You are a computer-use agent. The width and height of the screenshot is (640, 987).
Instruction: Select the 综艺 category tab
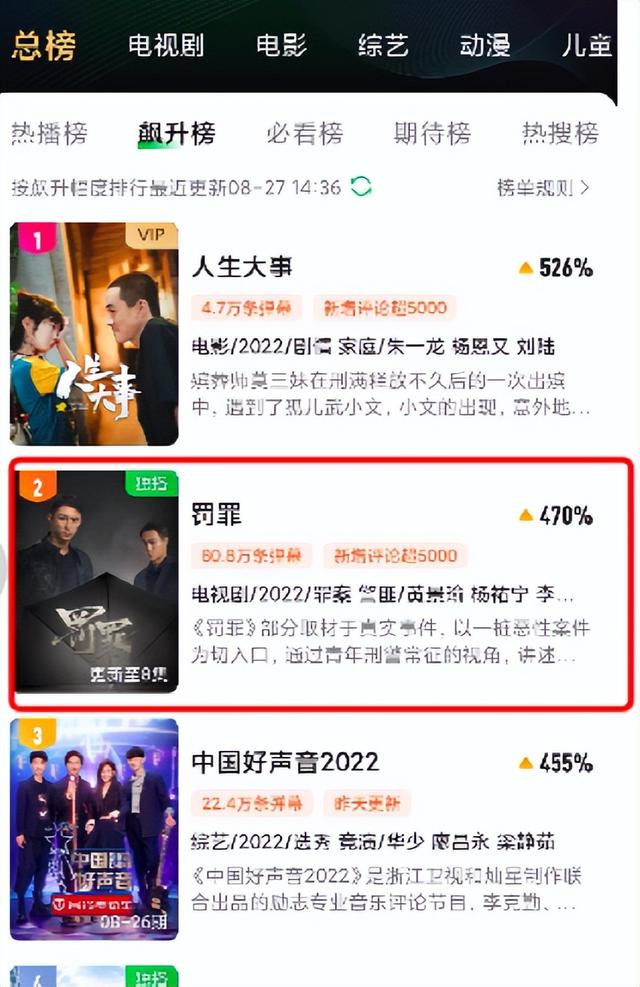[x=384, y=45]
